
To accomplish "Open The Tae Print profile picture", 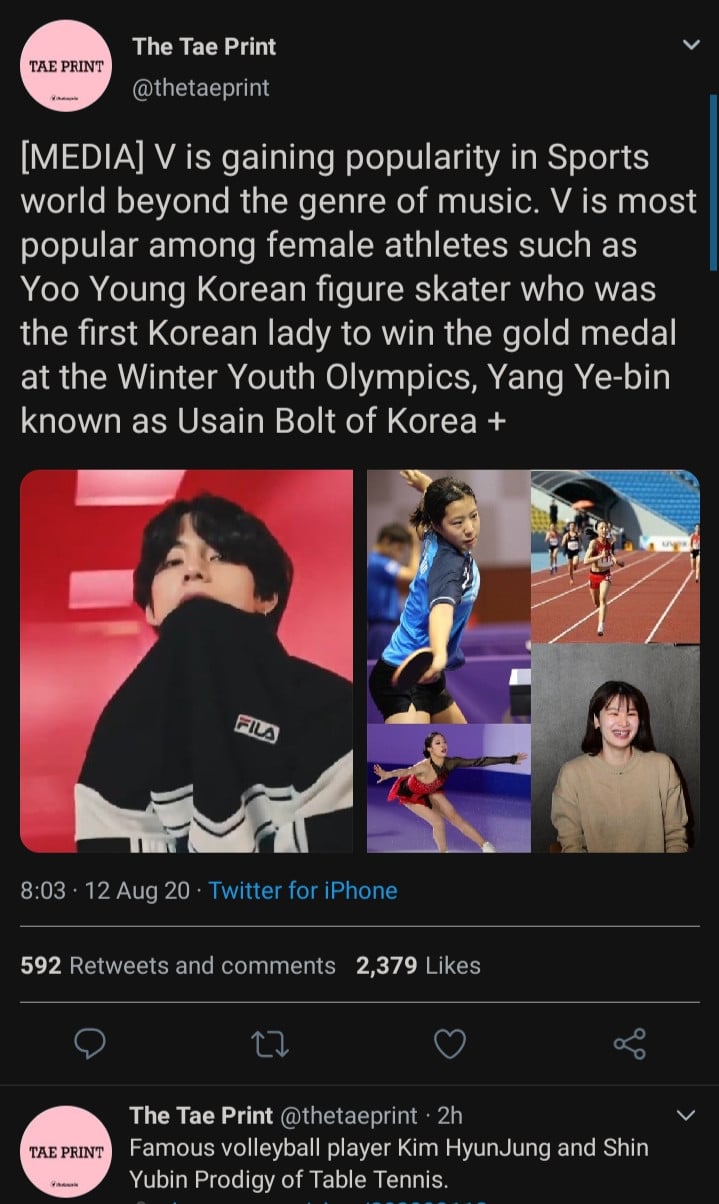I will 66,65.
